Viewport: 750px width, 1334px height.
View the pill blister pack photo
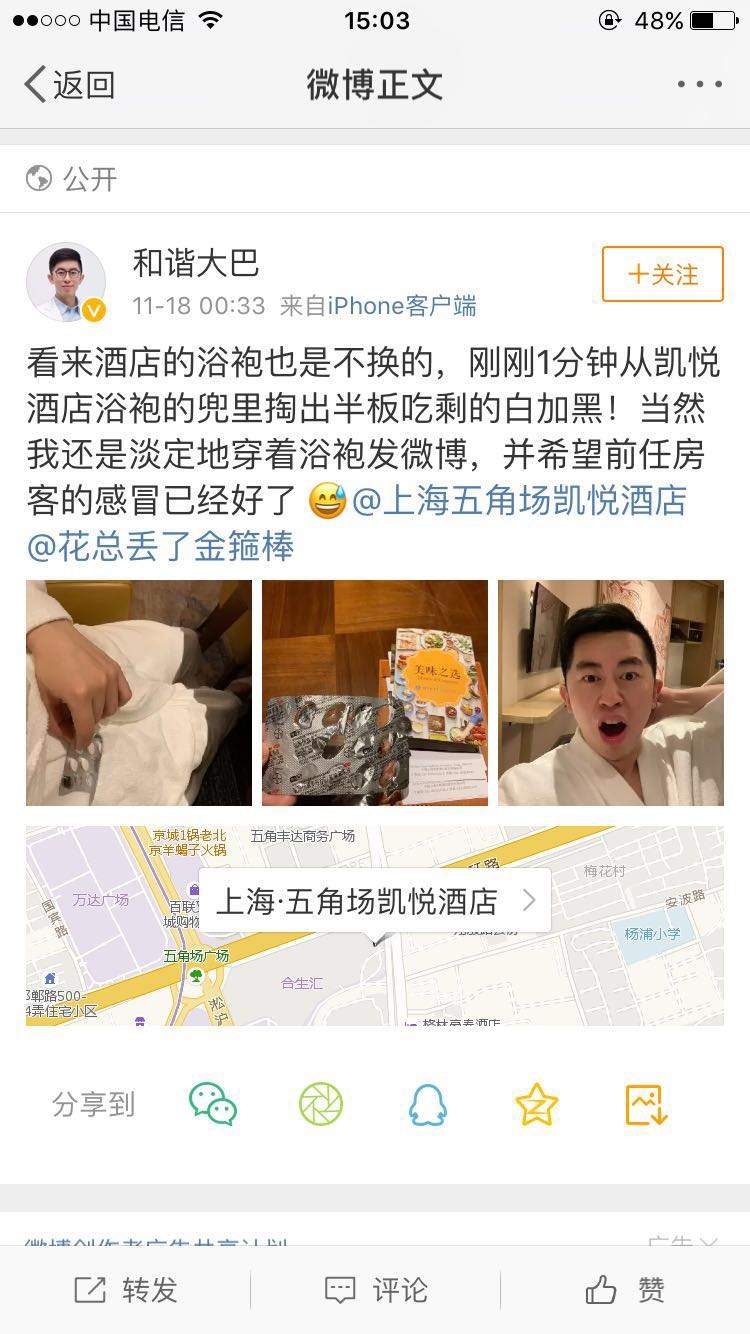tap(375, 692)
